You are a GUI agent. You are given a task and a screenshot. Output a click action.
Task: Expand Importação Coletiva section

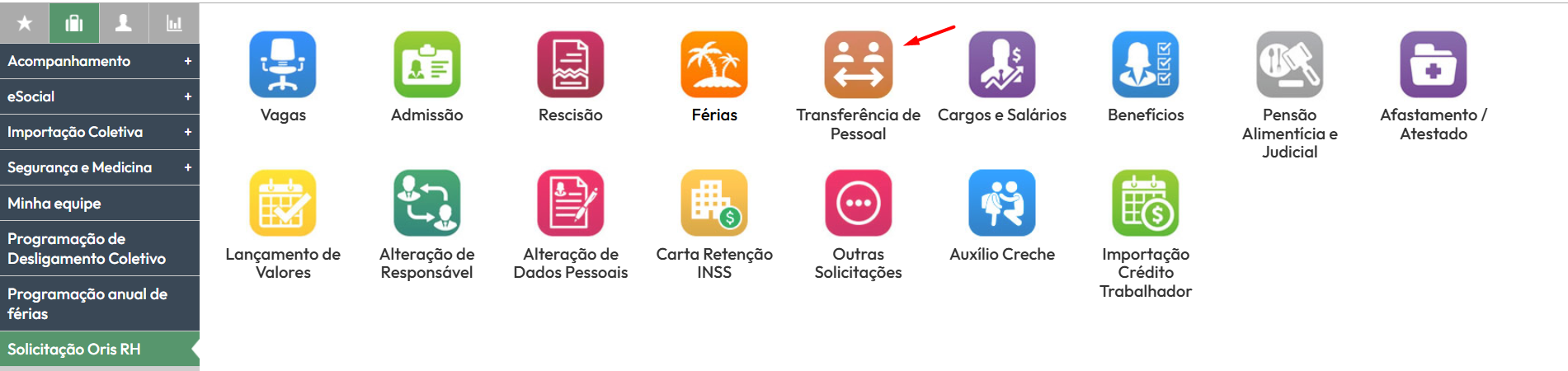pos(99,132)
